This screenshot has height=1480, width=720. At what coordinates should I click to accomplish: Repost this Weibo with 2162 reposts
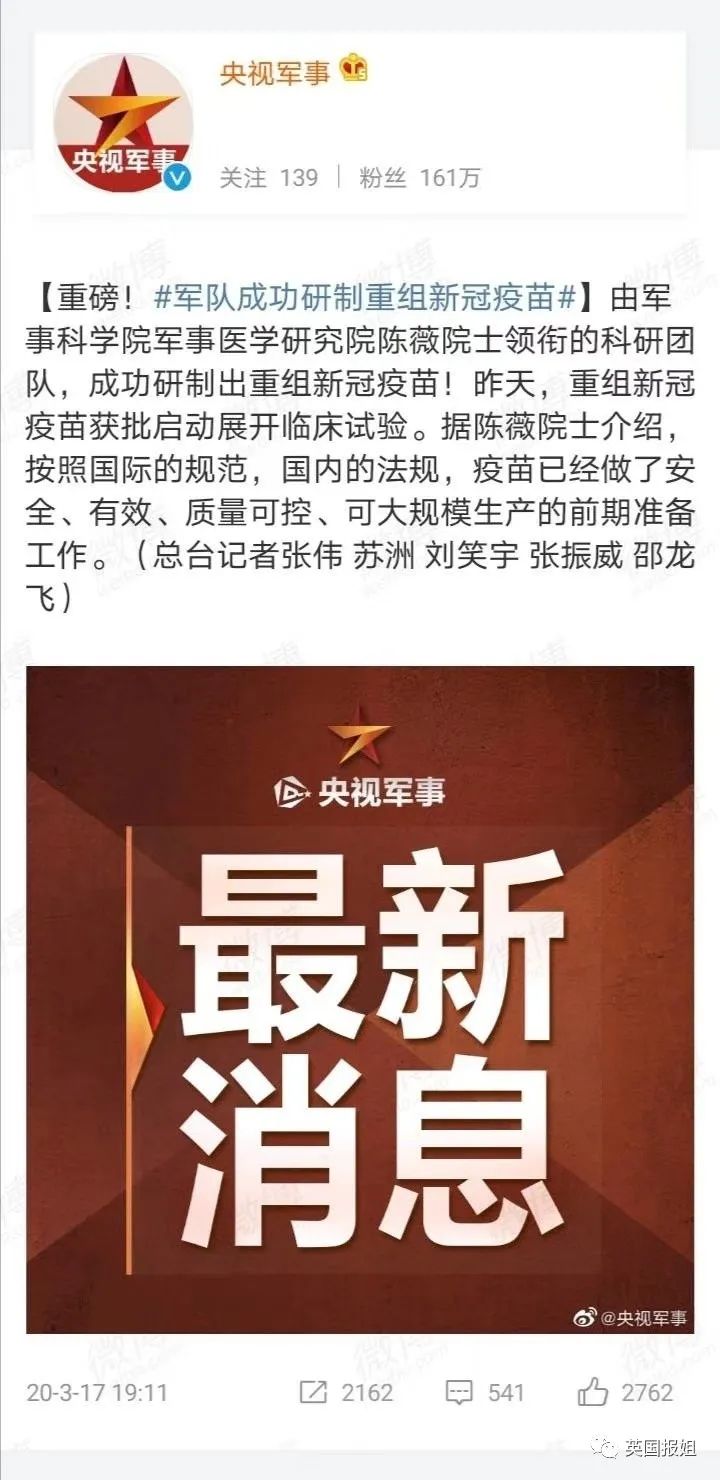click(x=346, y=1392)
